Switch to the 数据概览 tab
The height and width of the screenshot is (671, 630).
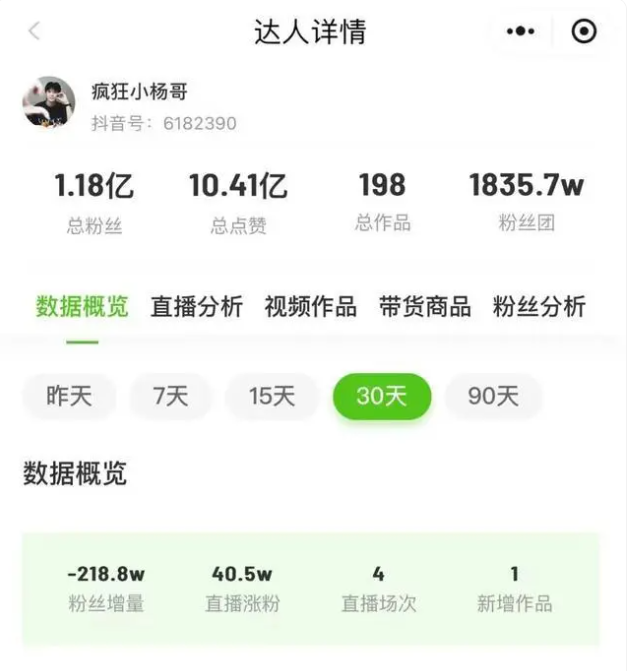(82, 307)
